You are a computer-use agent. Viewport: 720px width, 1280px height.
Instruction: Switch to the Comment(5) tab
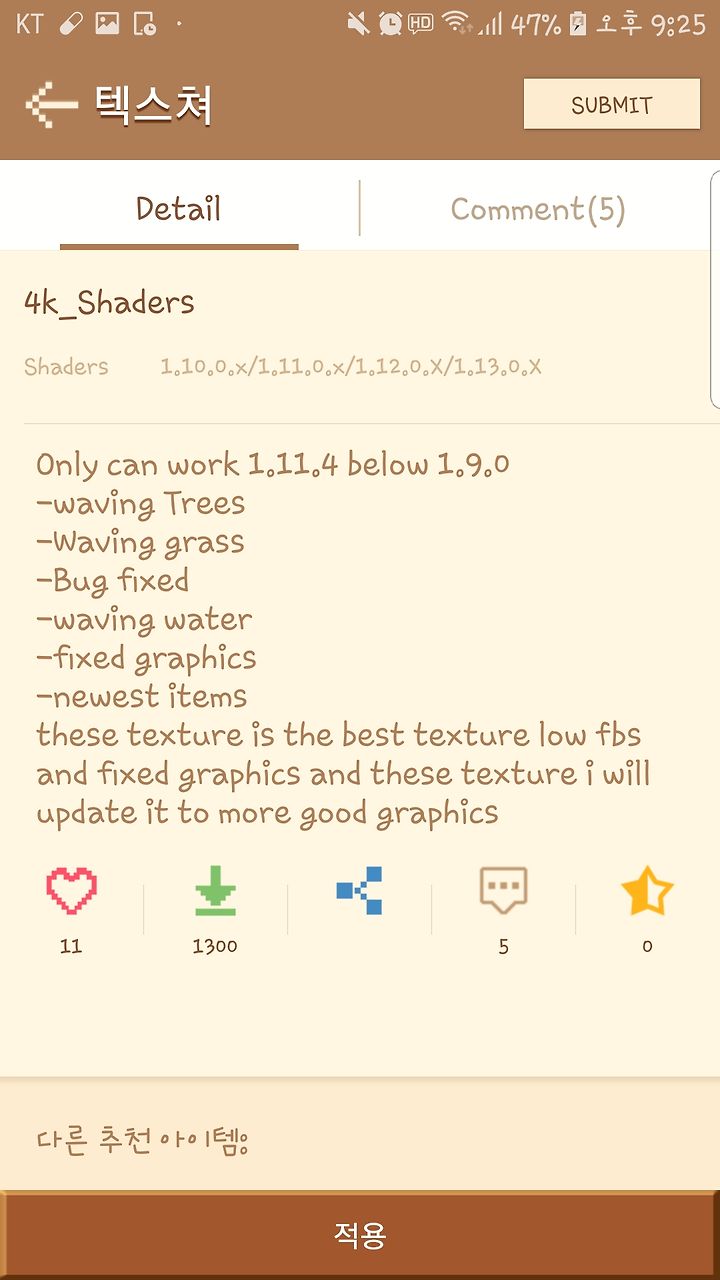point(538,209)
